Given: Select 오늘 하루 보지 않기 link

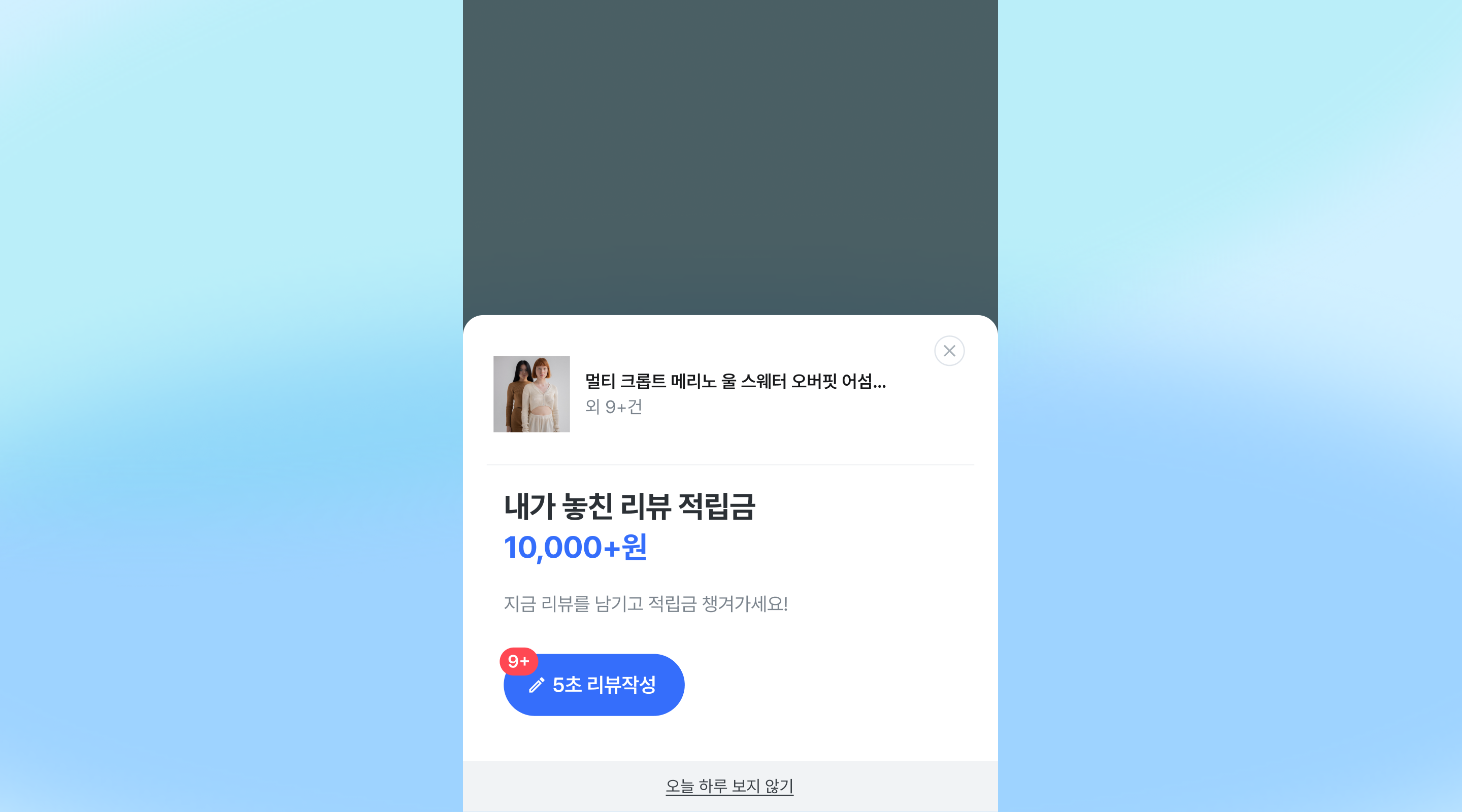Looking at the screenshot, I should tap(729, 786).
